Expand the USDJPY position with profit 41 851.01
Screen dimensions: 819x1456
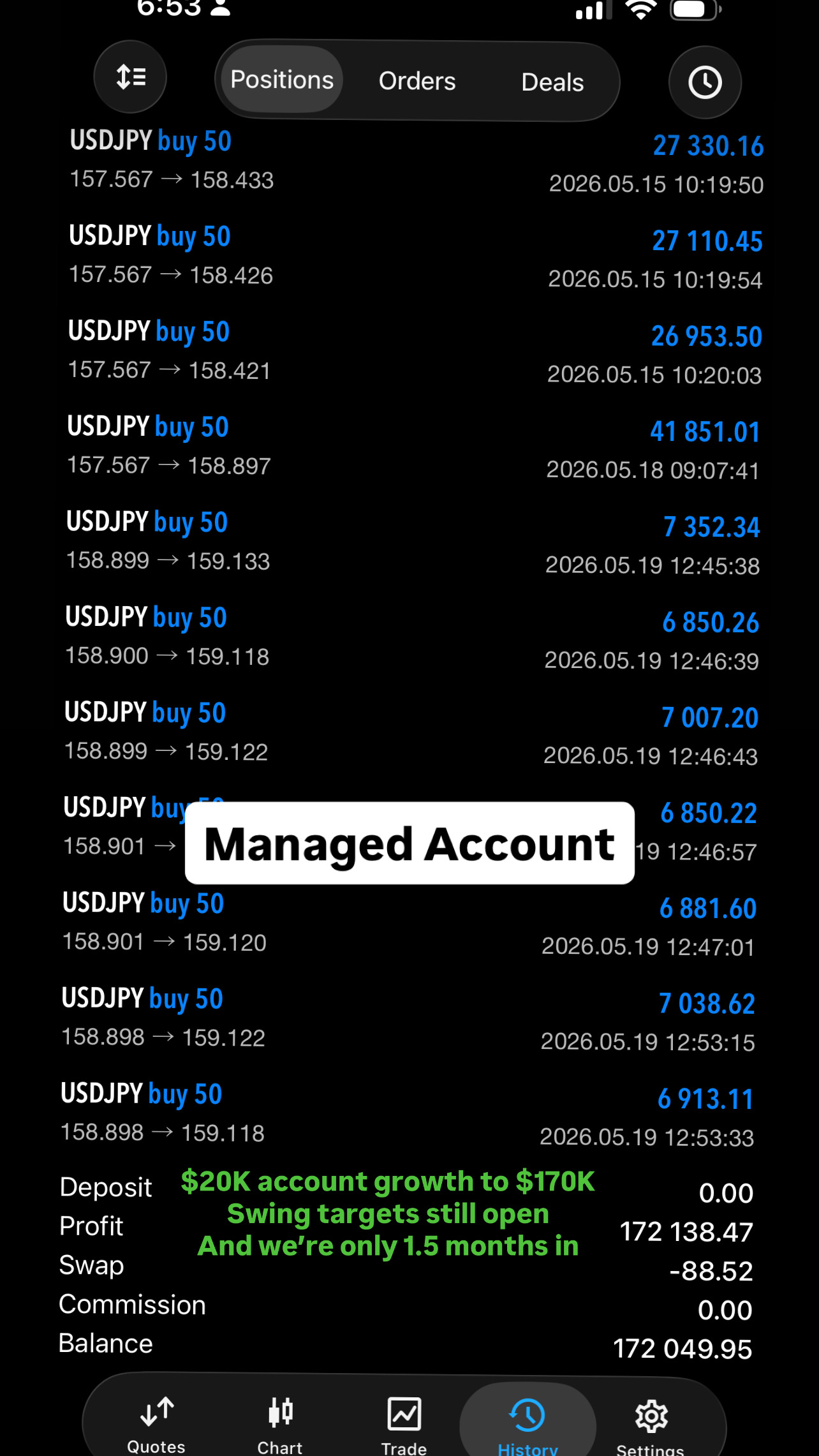tap(414, 447)
